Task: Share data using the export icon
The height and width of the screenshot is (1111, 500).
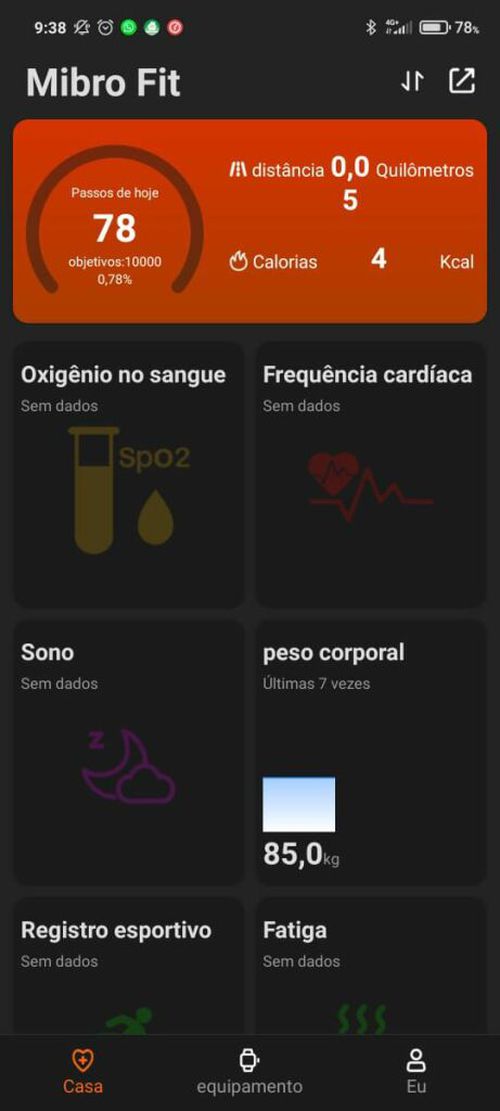Action: click(462, 81)
